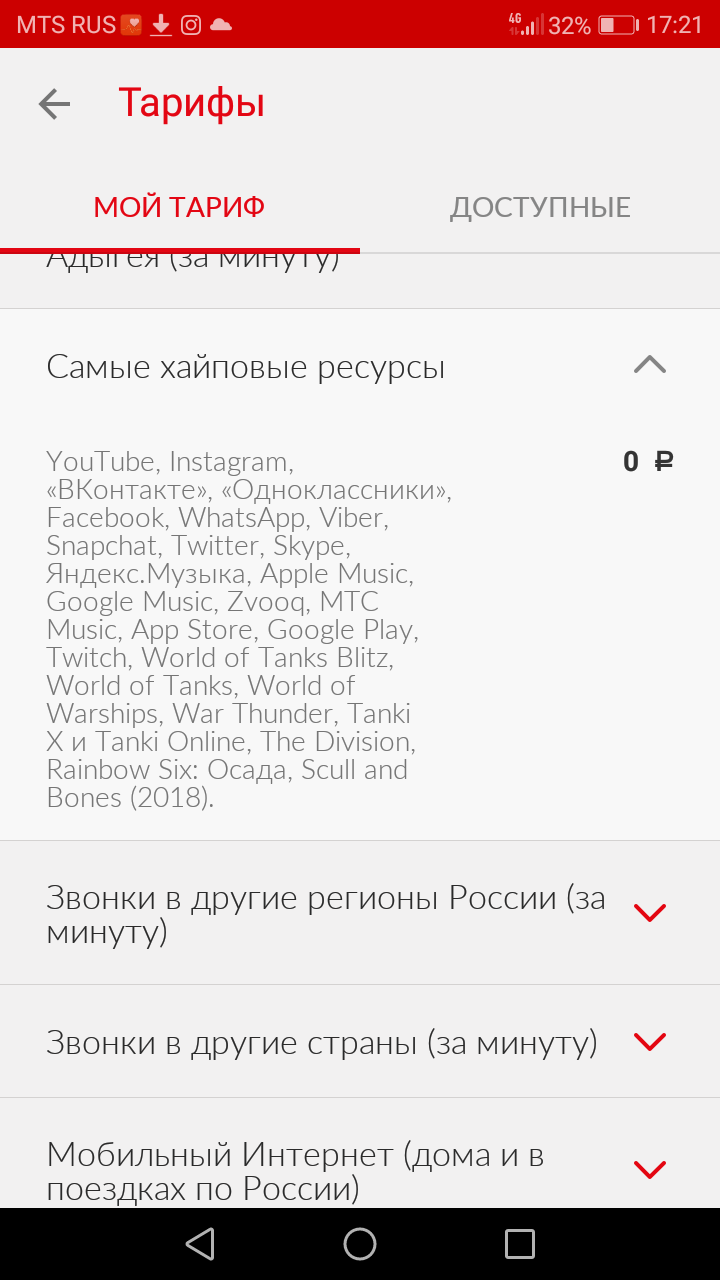Go back from the Тарифы screen

[54, 104]
